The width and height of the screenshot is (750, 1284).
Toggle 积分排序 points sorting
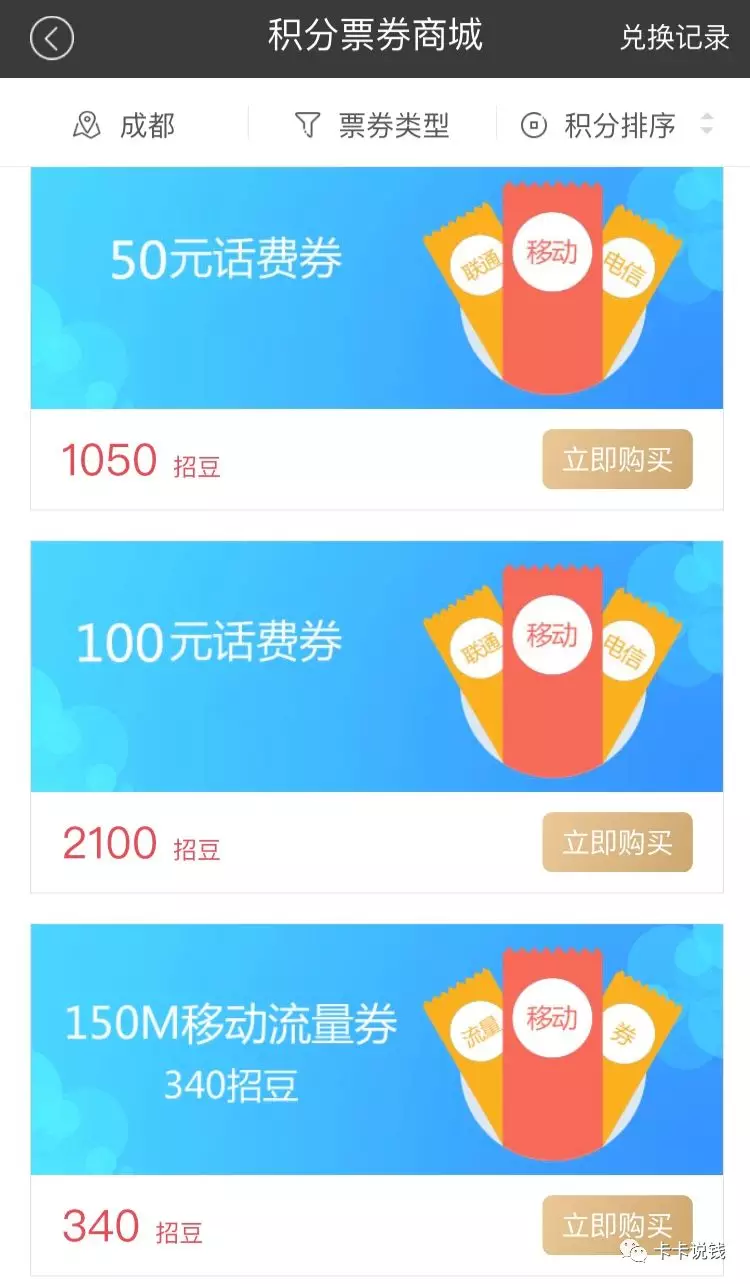tap(618, 125)
